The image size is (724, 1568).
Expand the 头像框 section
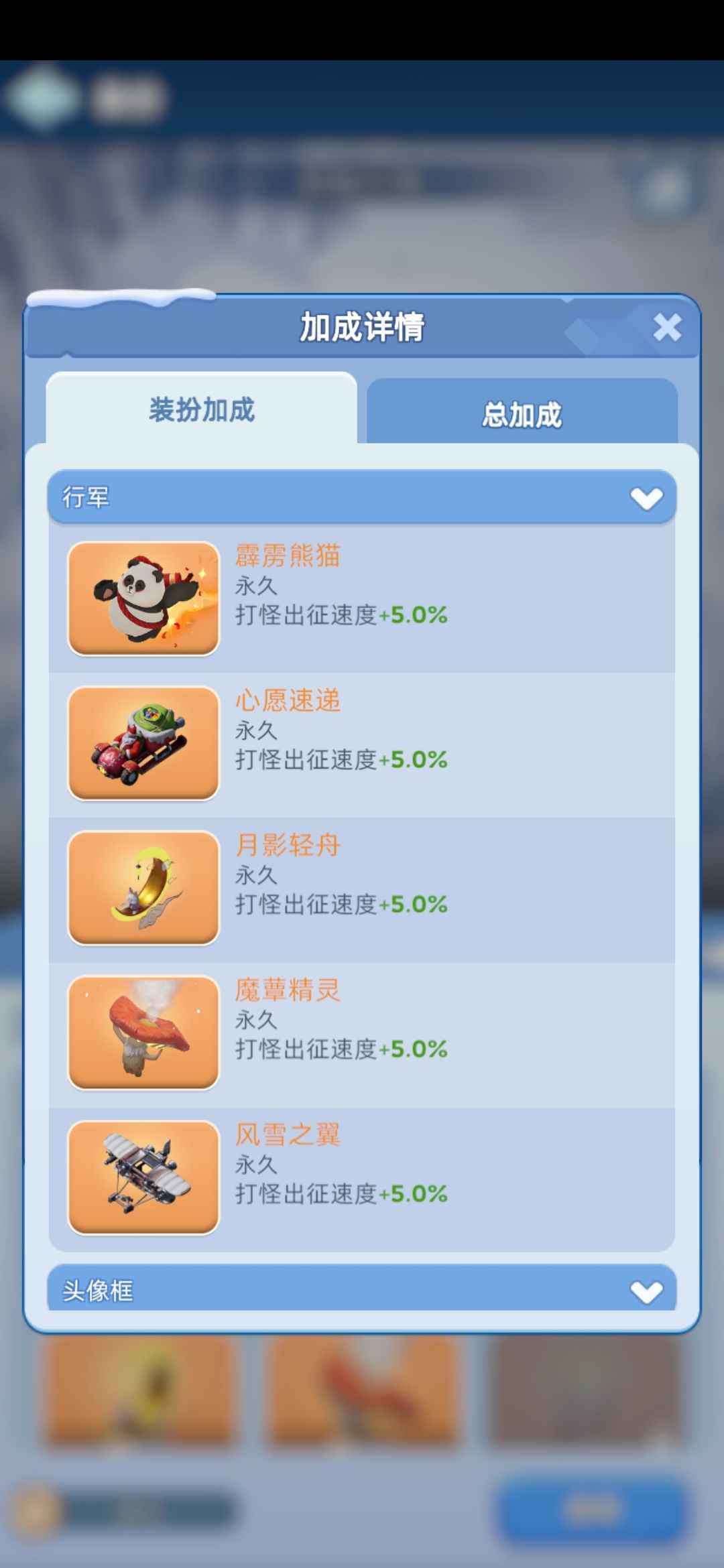point(646,1291)
